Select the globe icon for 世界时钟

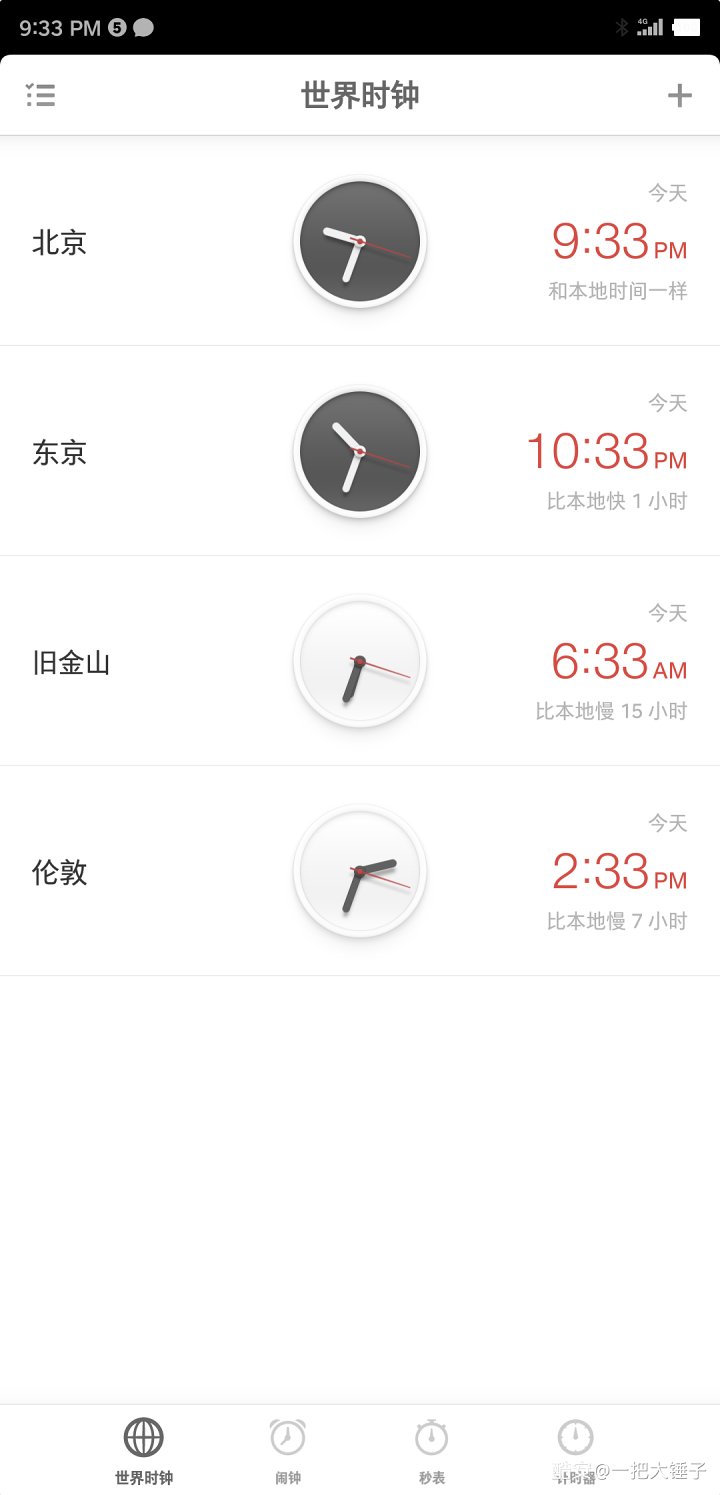(x=144, y=1437)
